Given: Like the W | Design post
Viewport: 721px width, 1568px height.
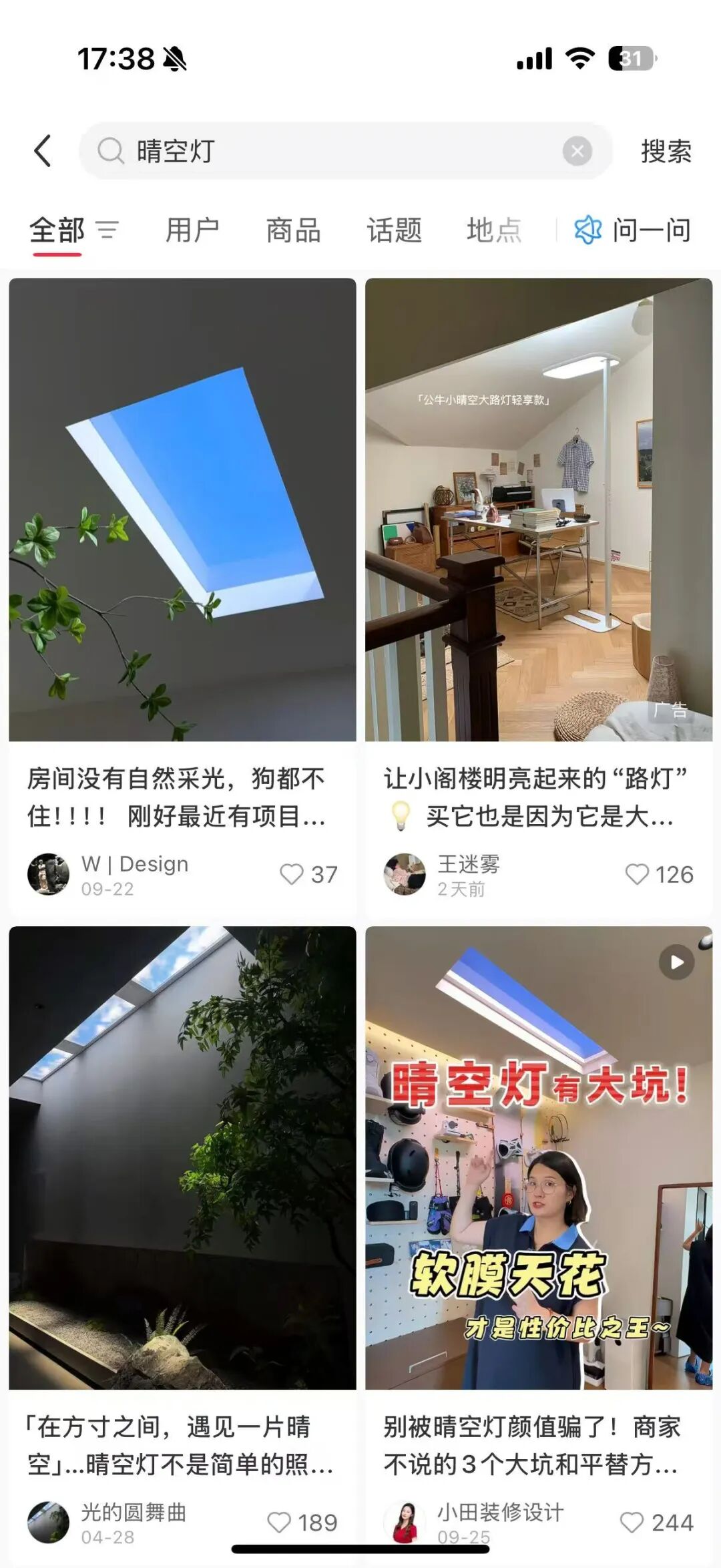Looking at the screenshot, I should pyautogui.click(x=292, y=874).
